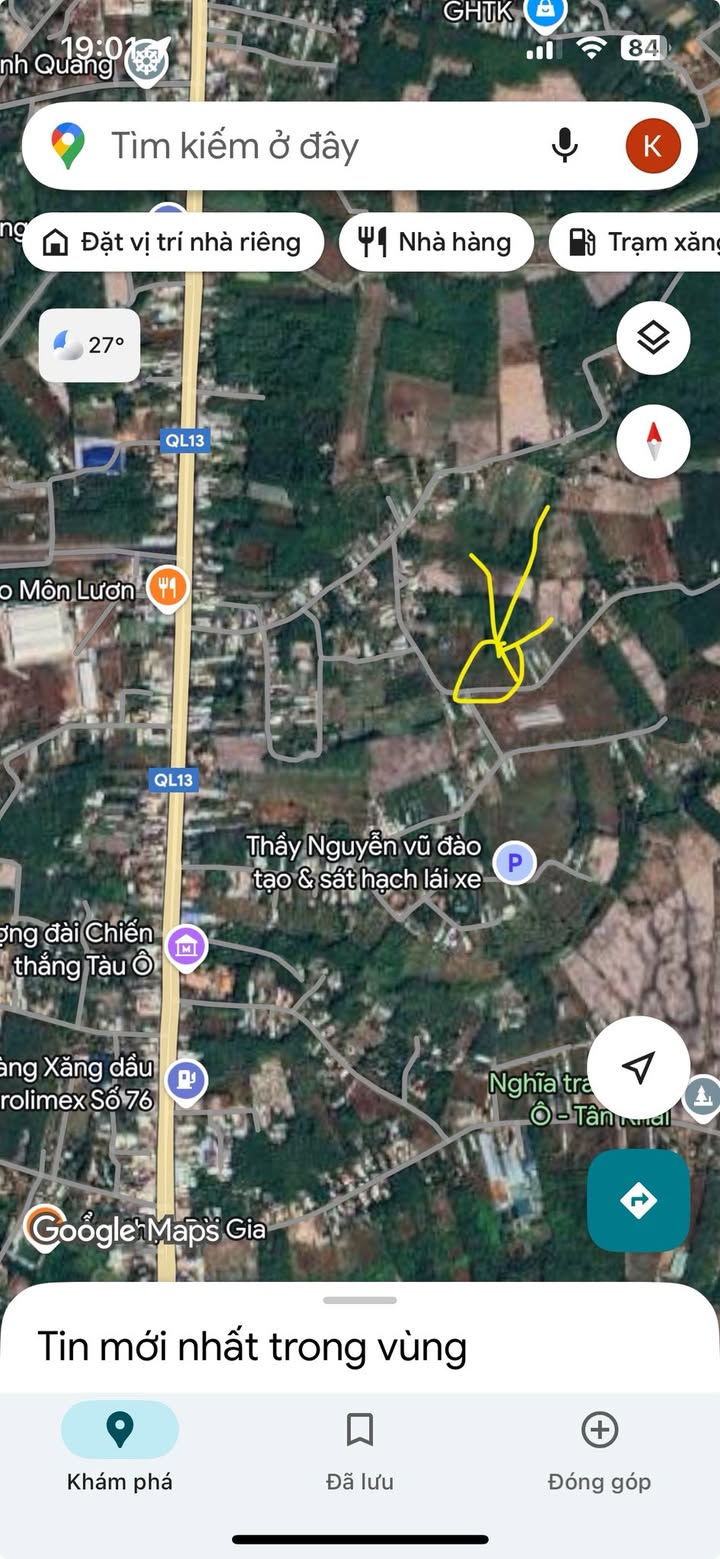Center map on my current location

pos(638,1067)
